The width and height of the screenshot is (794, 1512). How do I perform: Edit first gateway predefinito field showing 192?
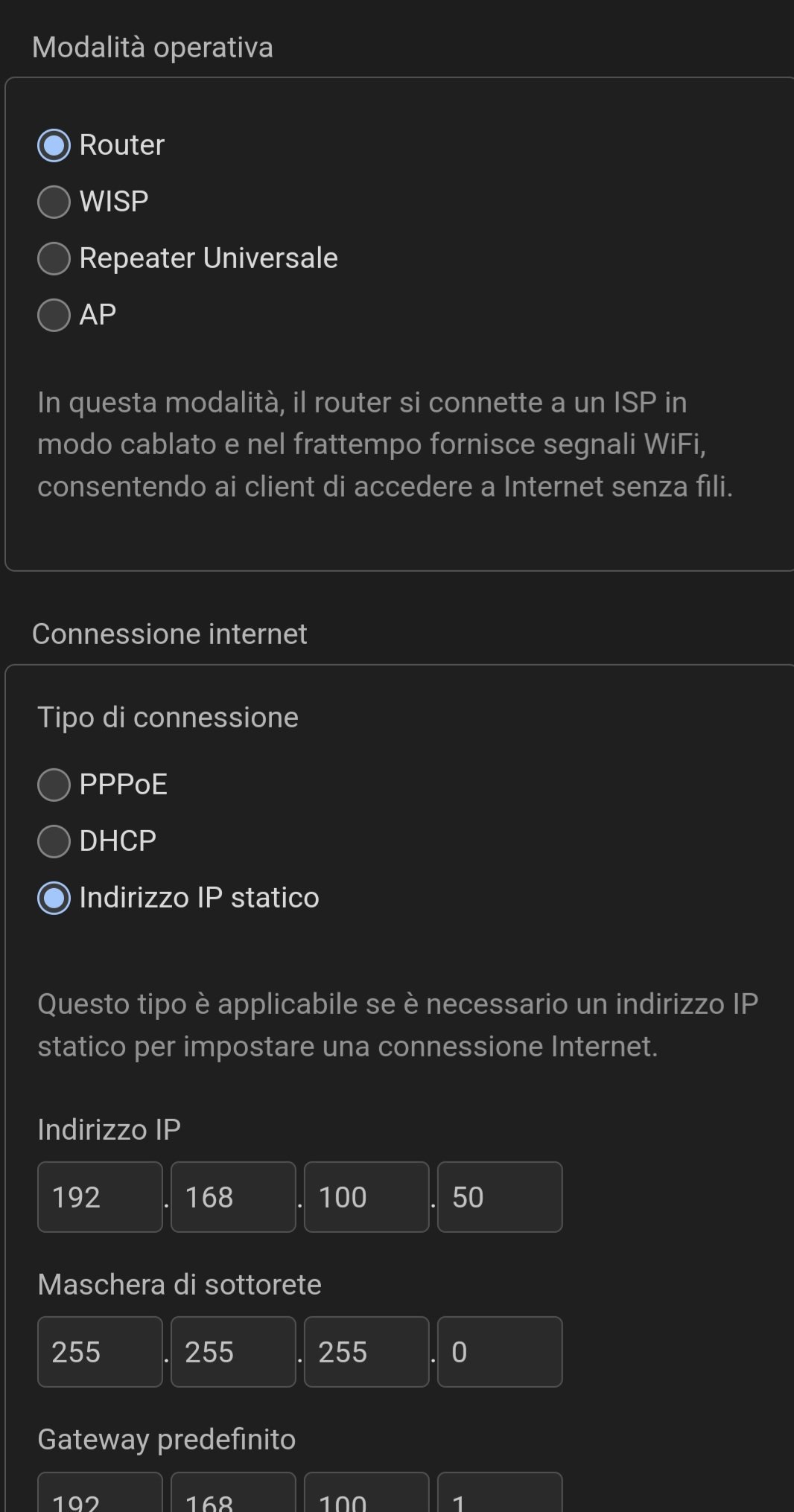point(100,1495)
